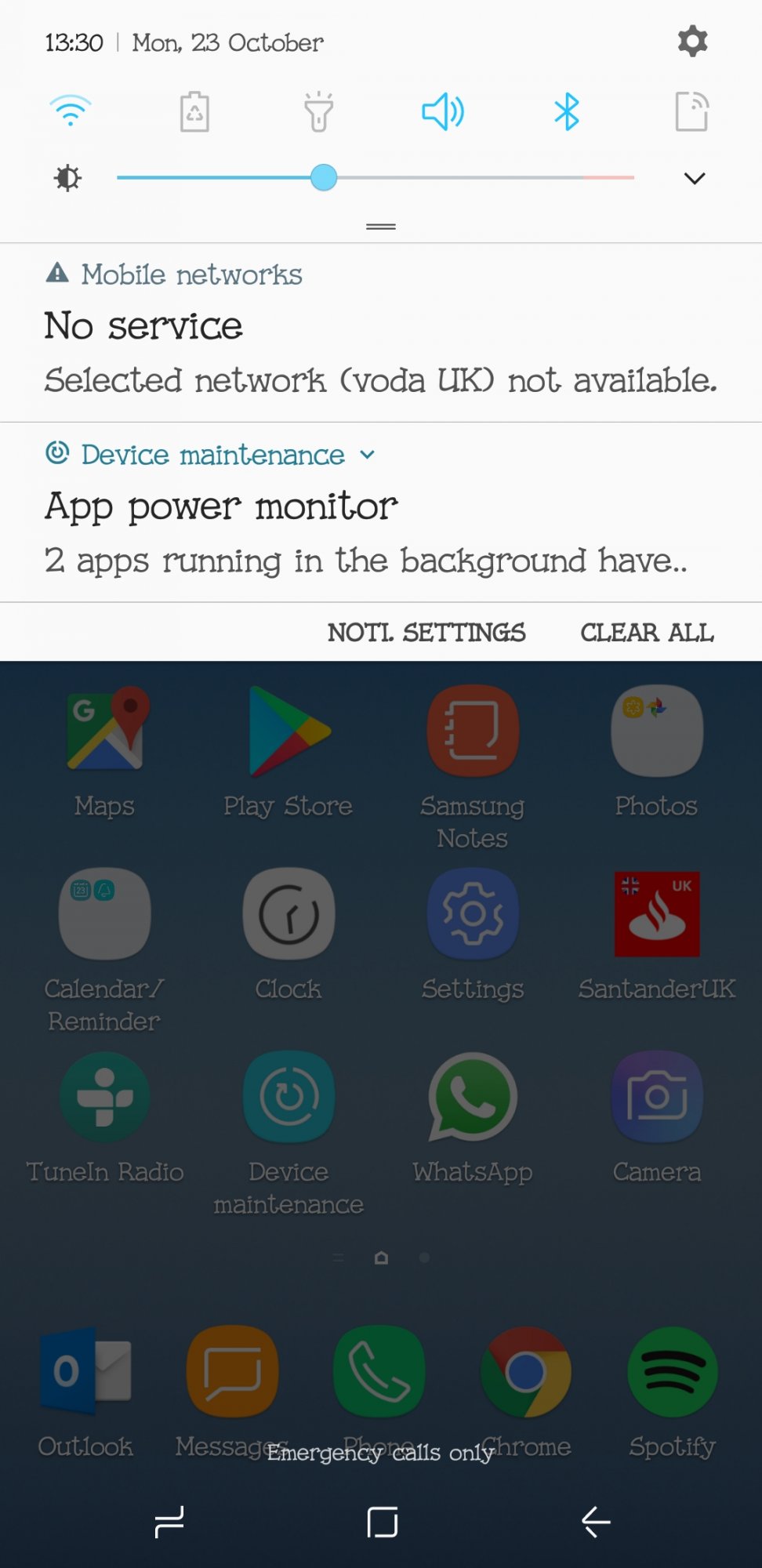Expand brightness options chevron
The image size is (762, 1568).
click(x=695, y=179)
